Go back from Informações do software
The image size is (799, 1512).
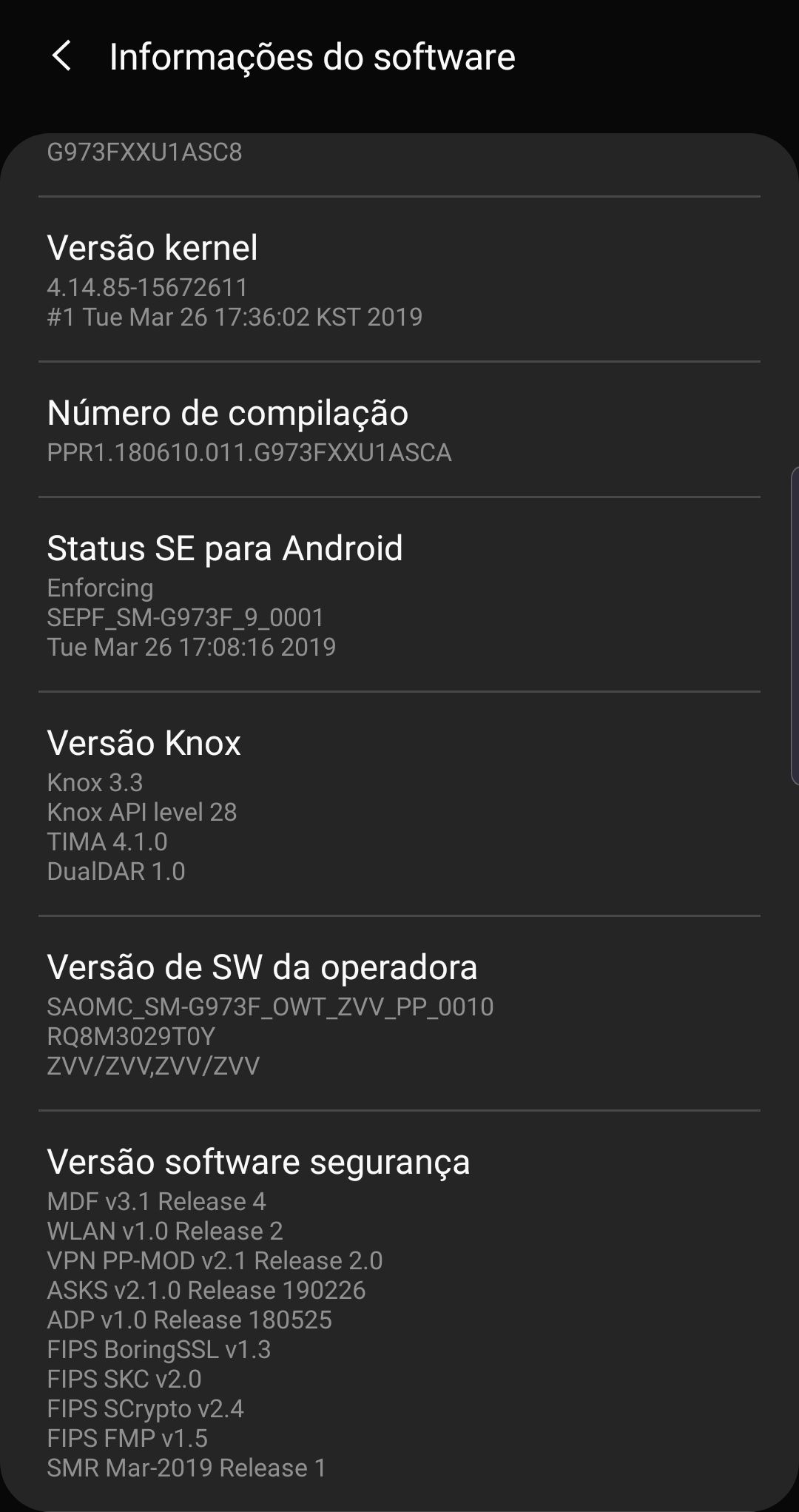pos(61,57)
